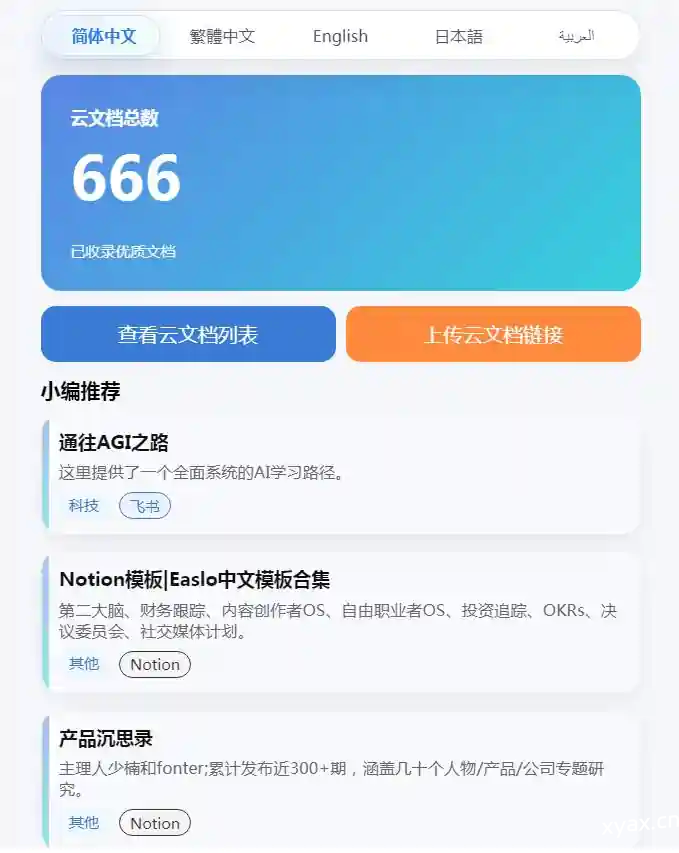Switch to the Arabic language tab

[x=576, y=36]
